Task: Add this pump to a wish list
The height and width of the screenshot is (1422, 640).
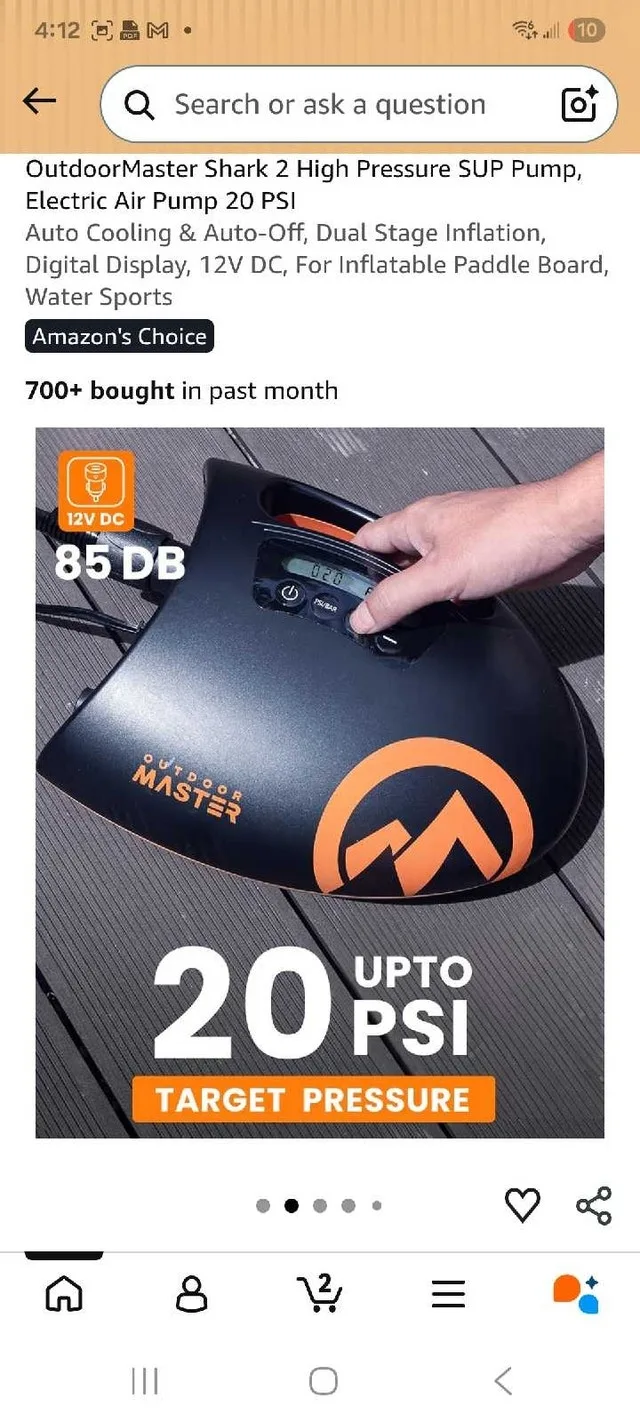Action: (x=522, y=1205)
